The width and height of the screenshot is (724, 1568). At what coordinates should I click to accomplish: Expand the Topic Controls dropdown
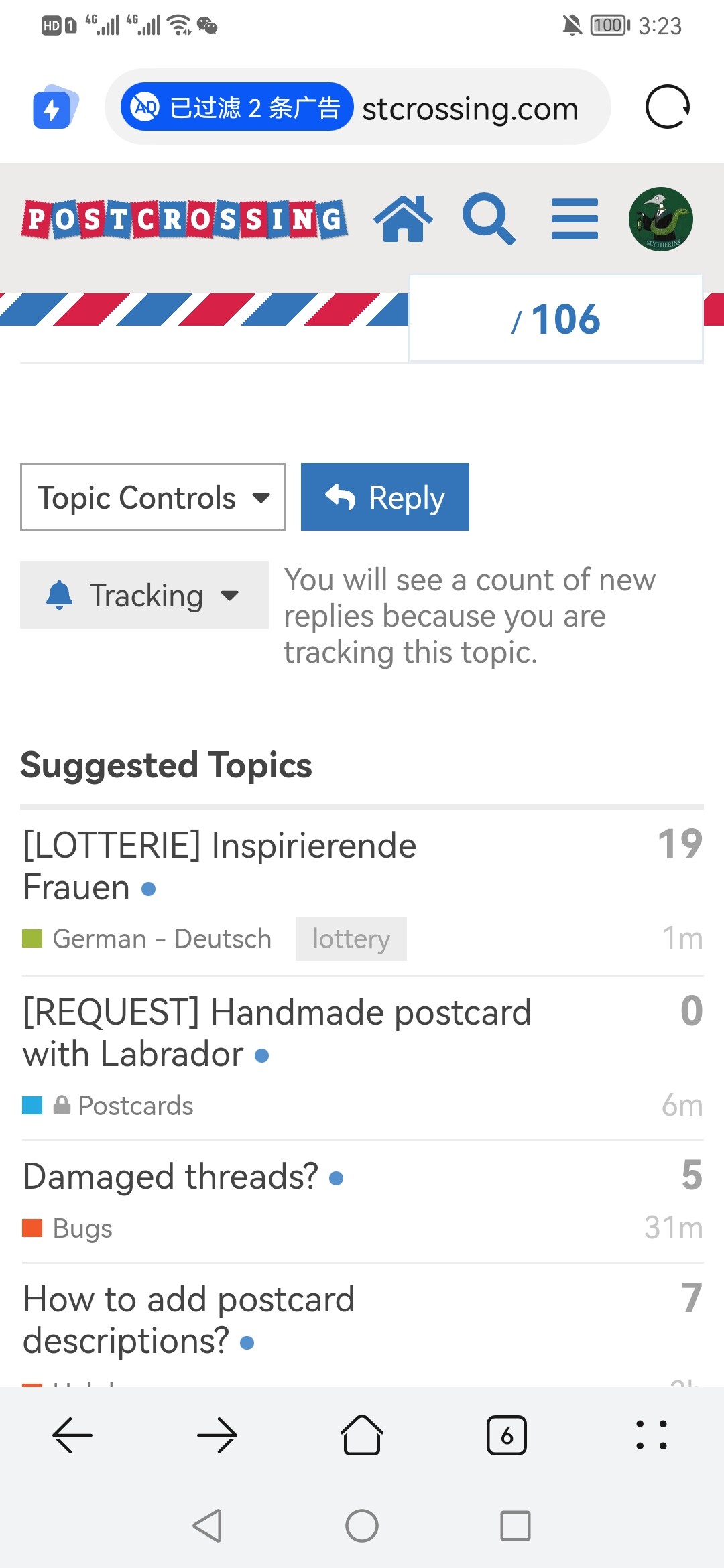tap(153, 497)
